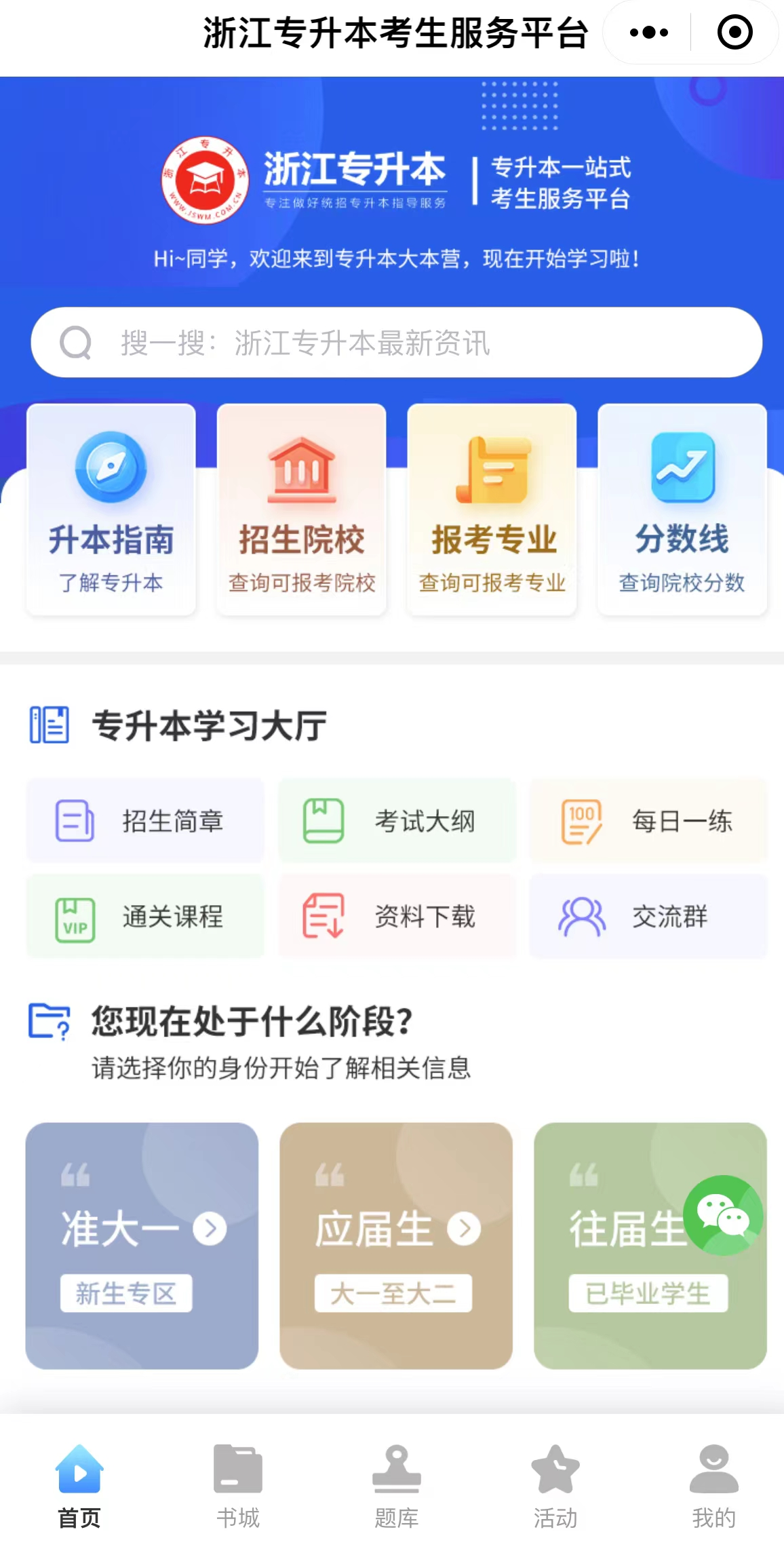Image resolution: width=784 pixels, height=1555 pixels.
Task: Switch to the 我的 tab
Action: tap(714, 1486)
